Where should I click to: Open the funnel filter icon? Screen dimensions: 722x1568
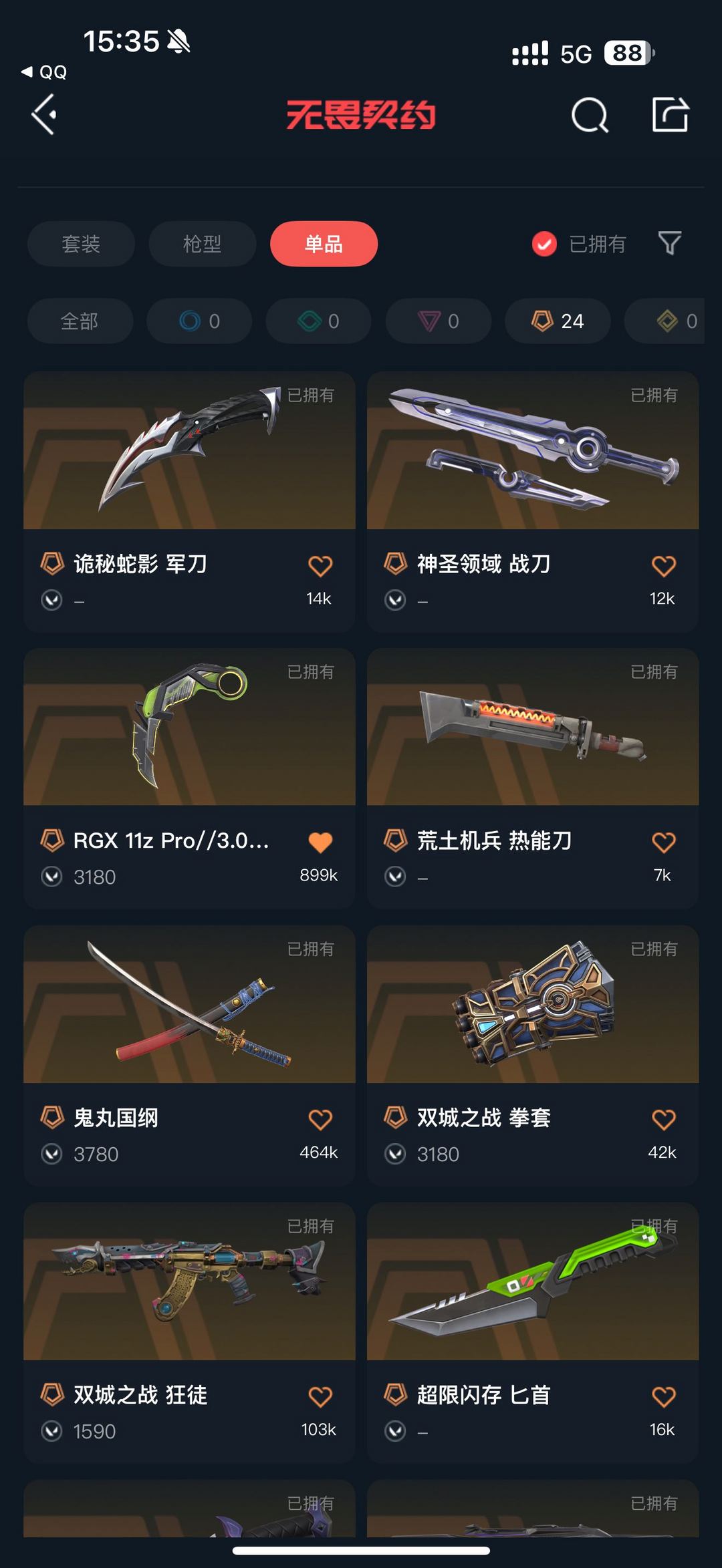pyautogui.click(x=669, y=243)
